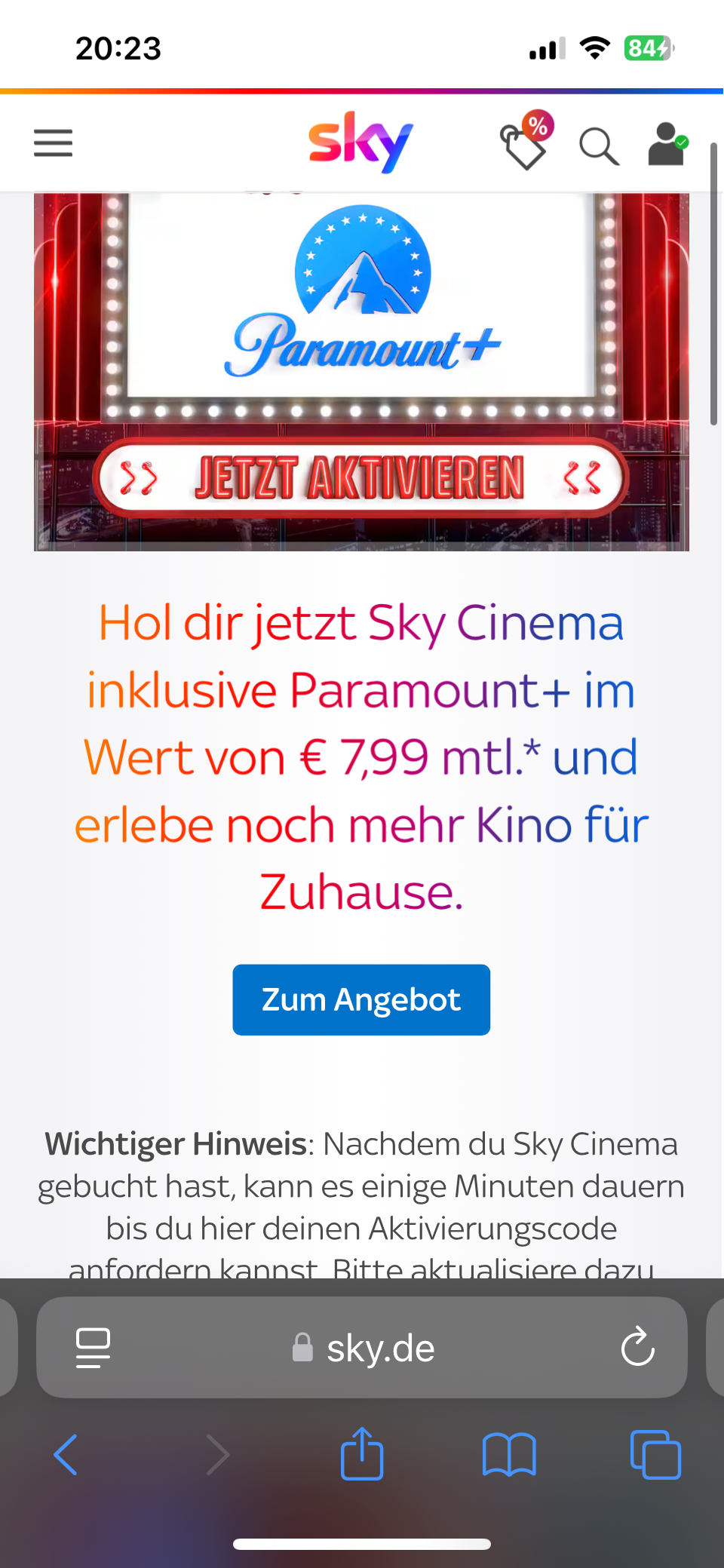Open Safari page settings menu
724x1568 pixels.
[x=94, y=1348]
